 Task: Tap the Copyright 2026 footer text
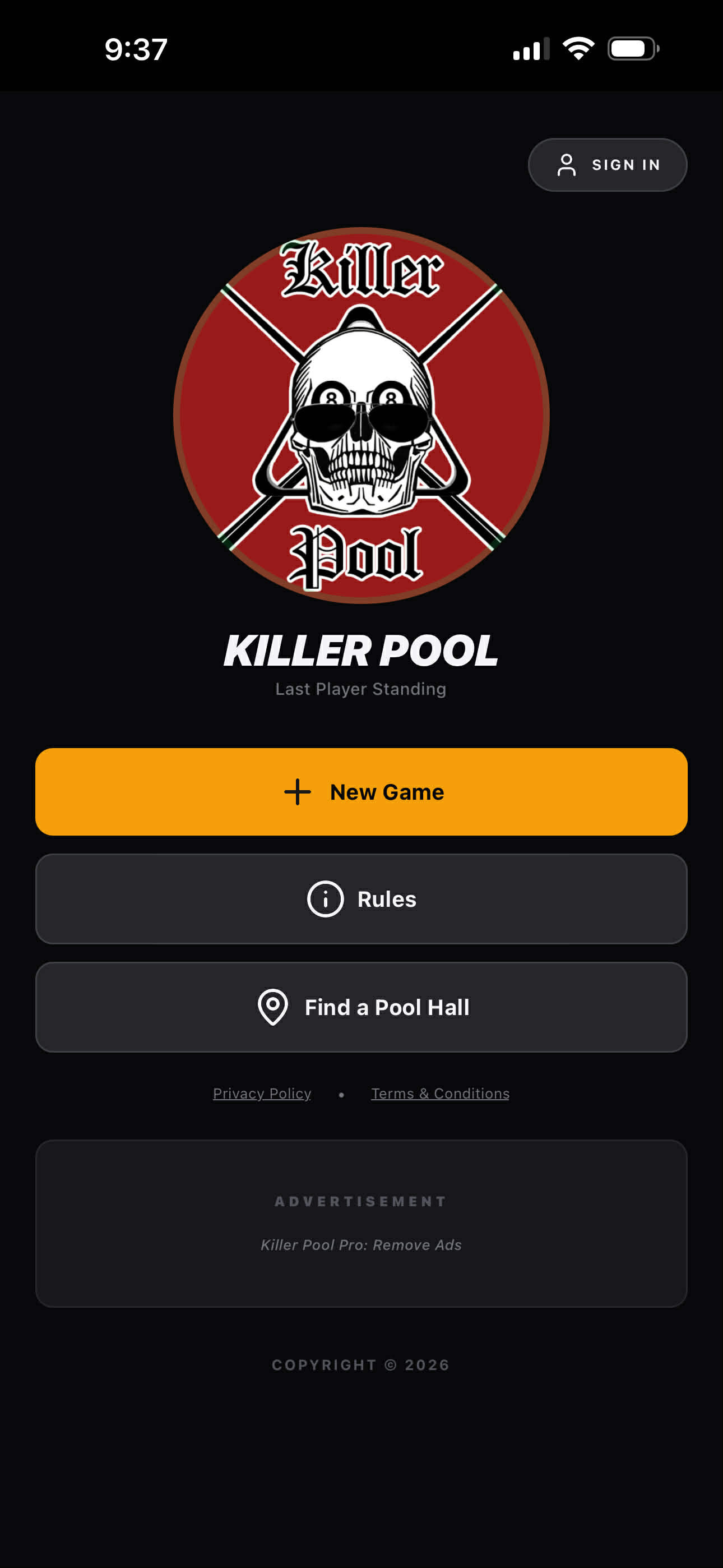point(361,1364)
